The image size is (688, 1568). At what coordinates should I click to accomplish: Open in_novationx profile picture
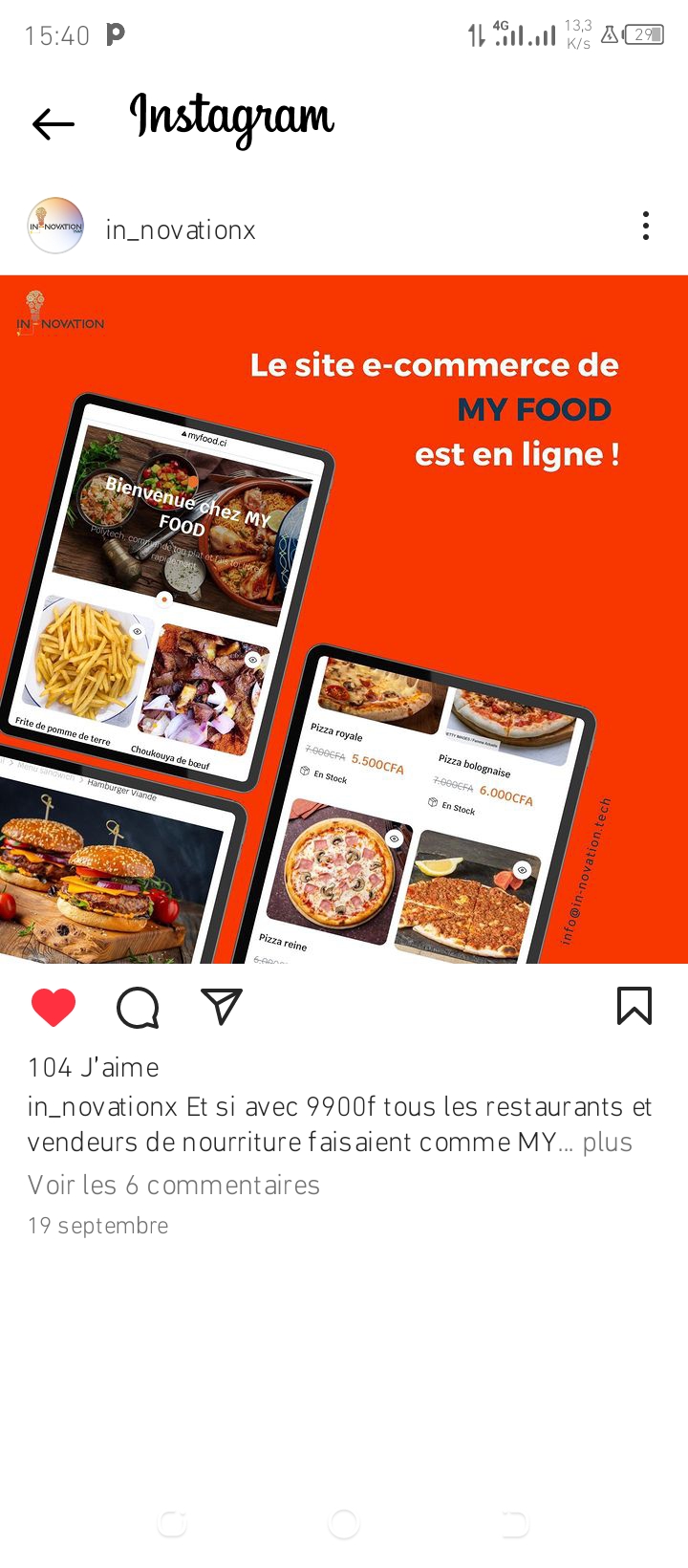click(x=55, y=227)
